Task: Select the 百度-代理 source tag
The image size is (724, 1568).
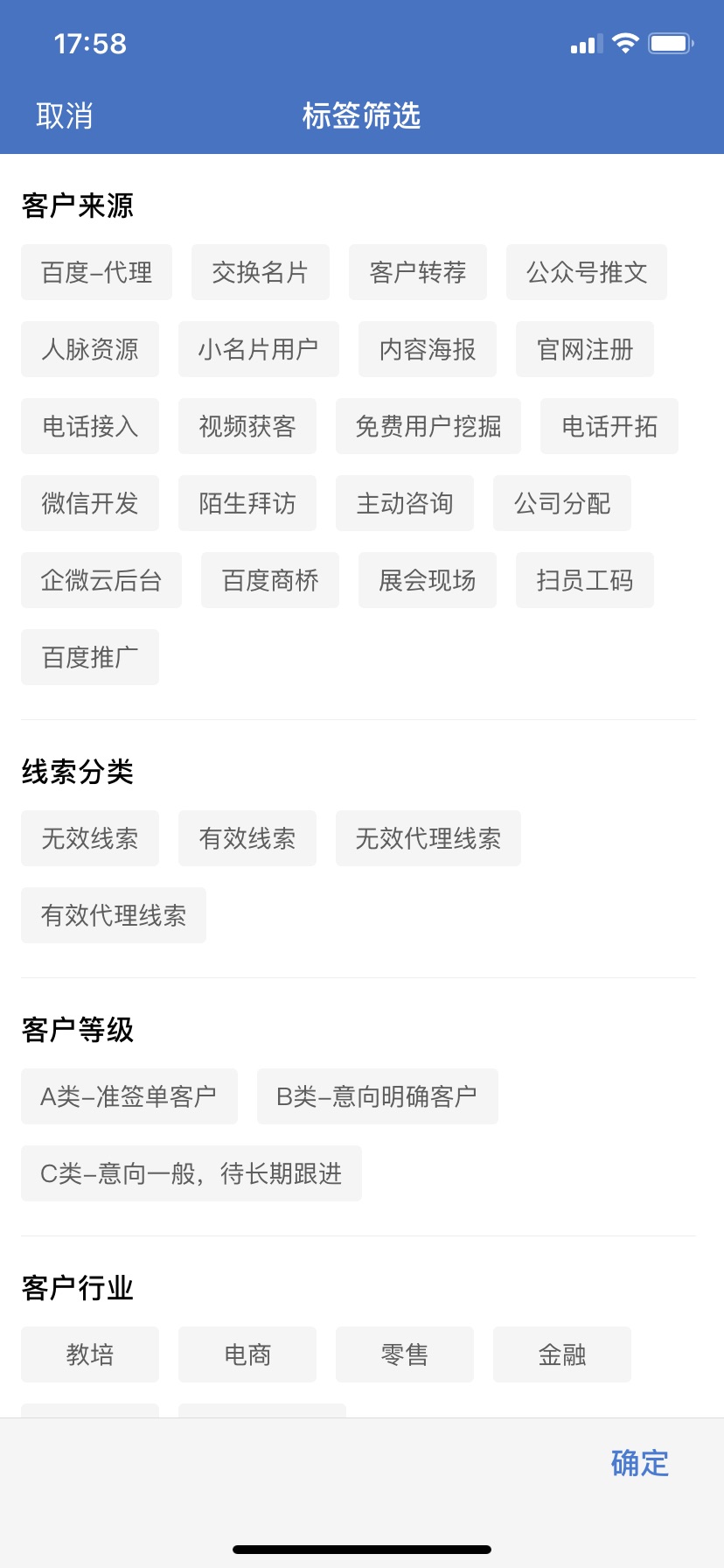Action: (x=96, y=272)
